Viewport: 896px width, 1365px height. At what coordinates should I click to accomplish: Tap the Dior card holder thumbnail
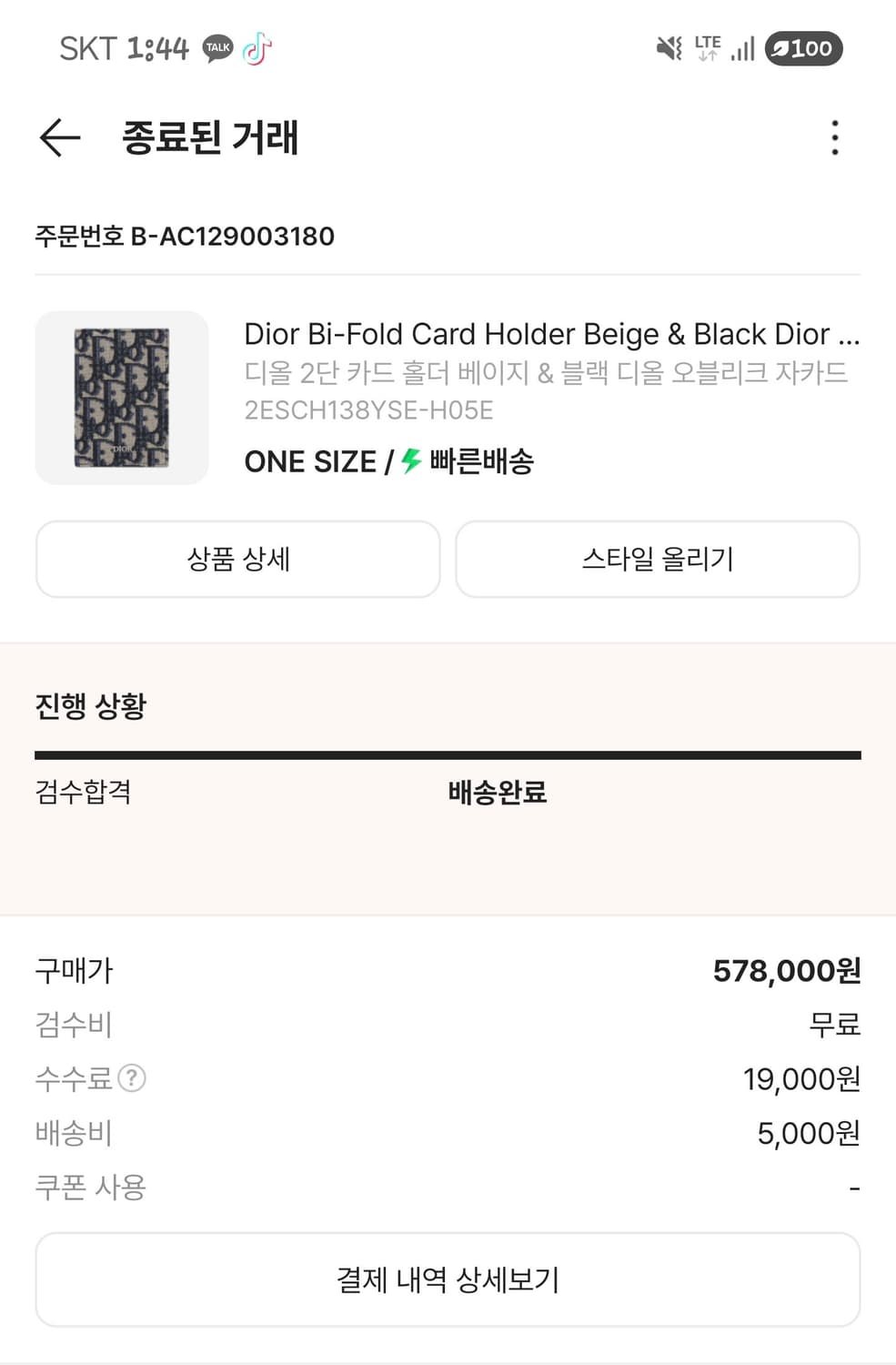[122, 396]
